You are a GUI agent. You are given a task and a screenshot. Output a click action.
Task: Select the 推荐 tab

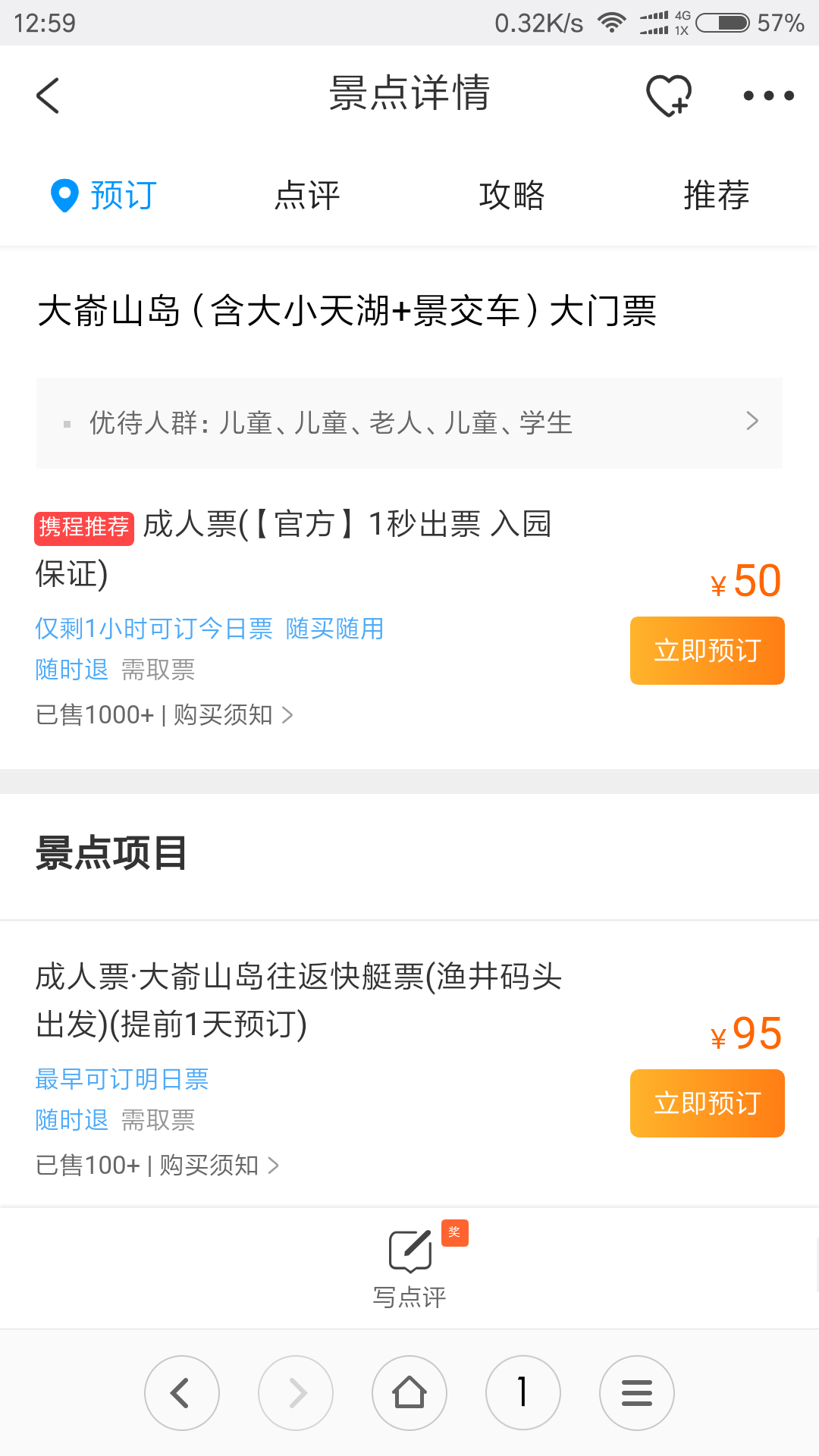(x=717, y=196)
